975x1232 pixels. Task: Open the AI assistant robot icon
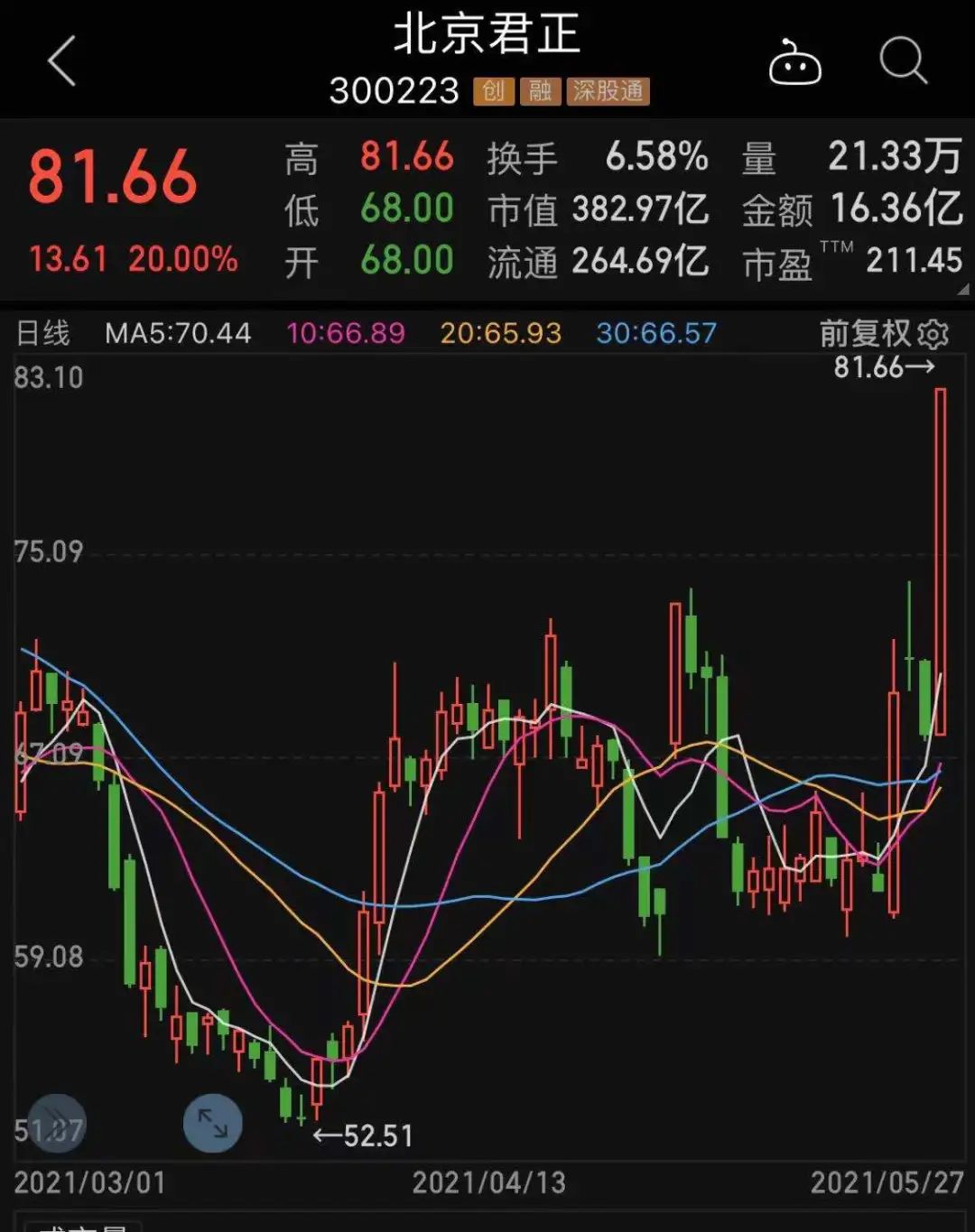coord(794,61)
